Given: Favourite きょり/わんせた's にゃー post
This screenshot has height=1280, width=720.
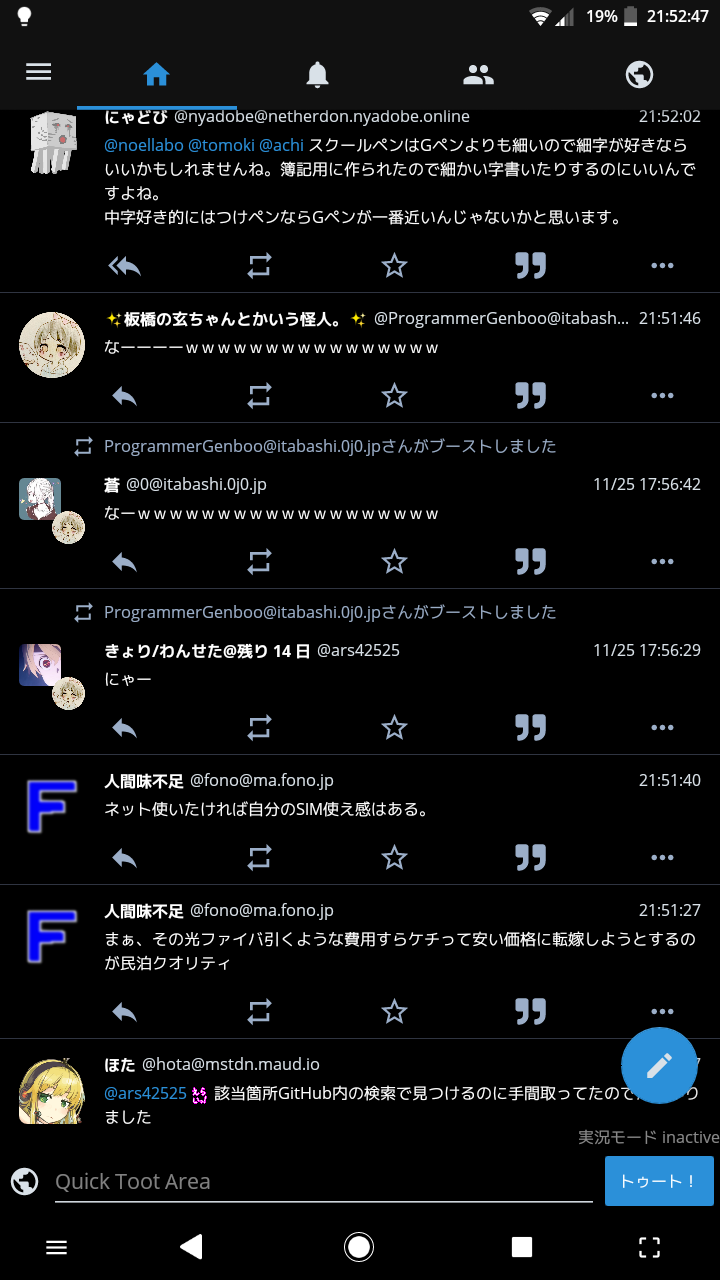Looking at the screenshot, I should pos(394,728).
